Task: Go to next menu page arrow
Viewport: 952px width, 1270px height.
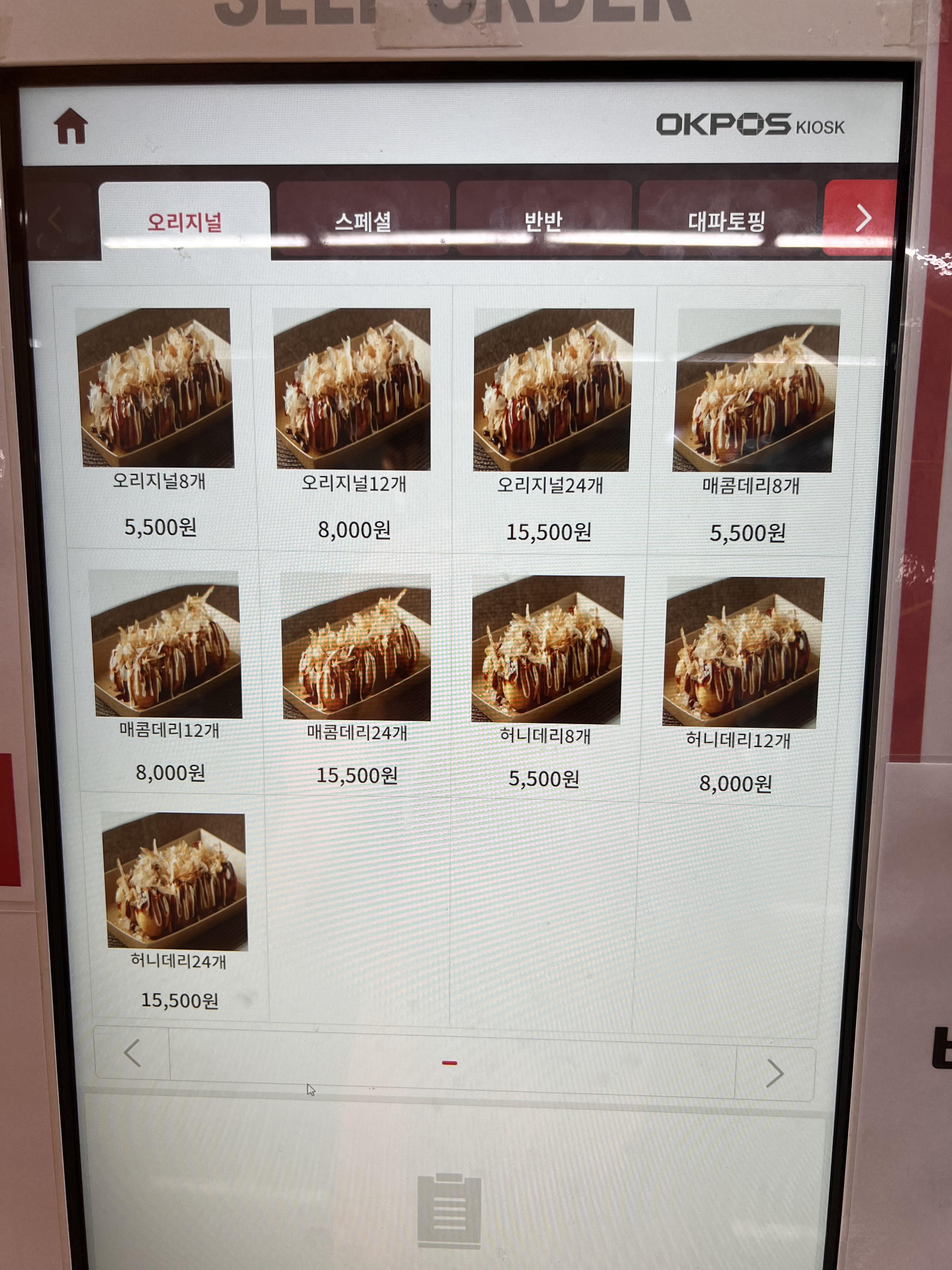Action: (774, 1073)
